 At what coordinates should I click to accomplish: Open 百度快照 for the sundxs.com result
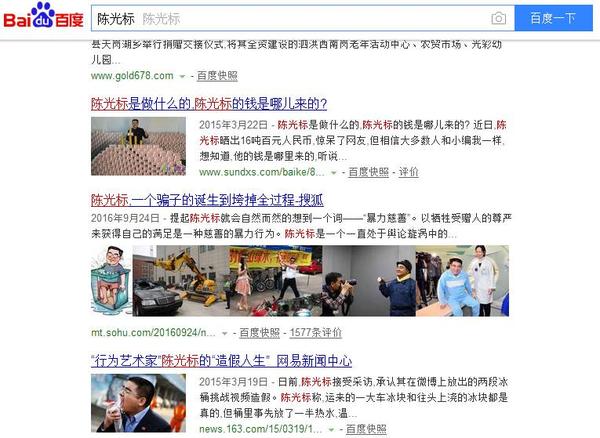click(x=367, y=172)
